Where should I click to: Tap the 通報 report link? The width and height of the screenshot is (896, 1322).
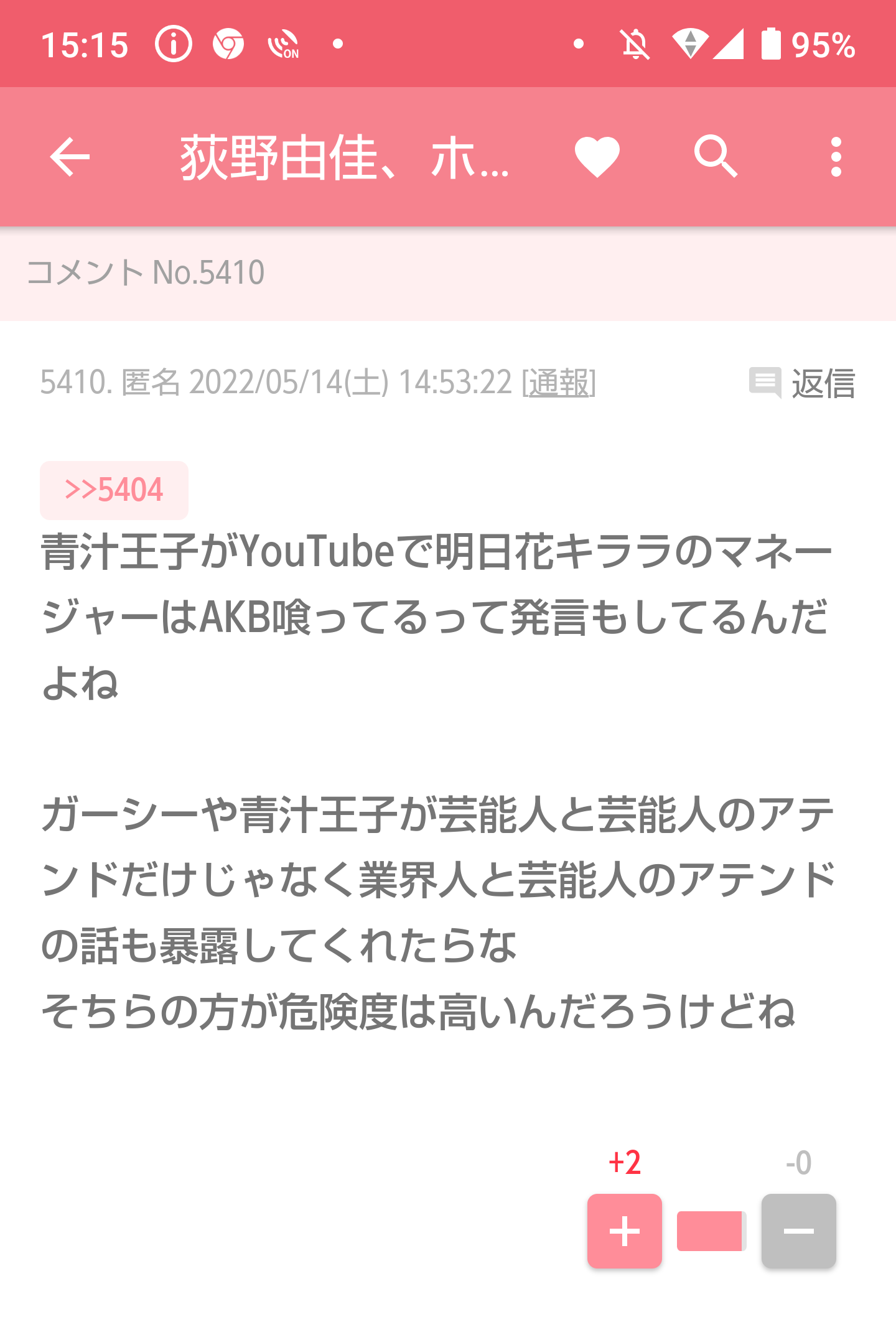tap(559, 384)
